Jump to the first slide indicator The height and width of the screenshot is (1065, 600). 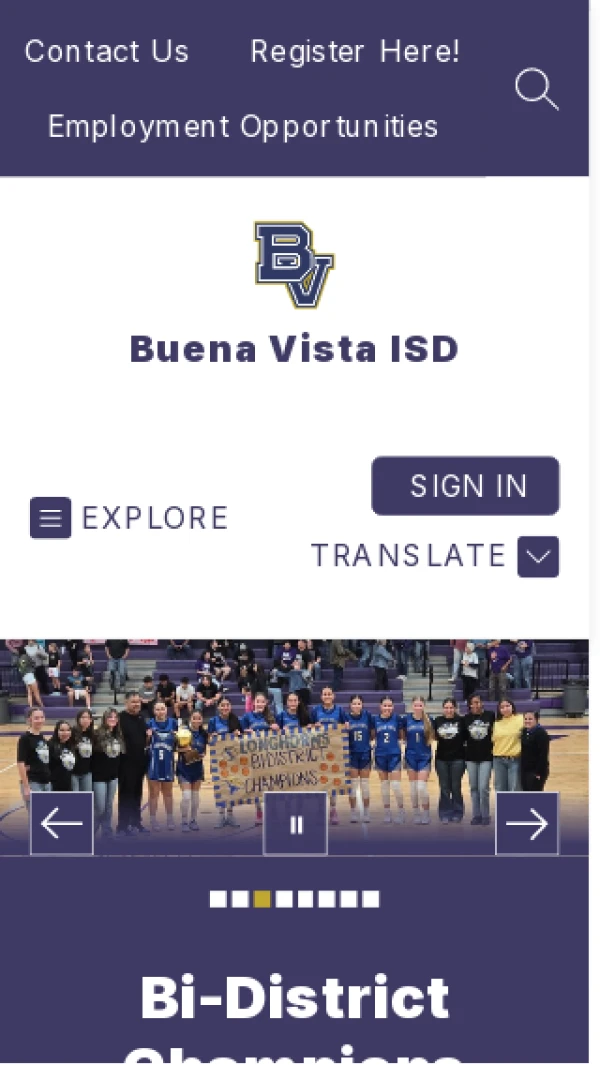click(218, 899)
